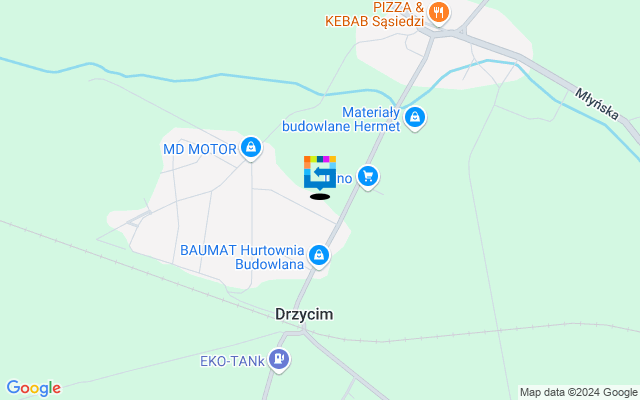Select the MD MOTOR shop pin

[250, 150]
